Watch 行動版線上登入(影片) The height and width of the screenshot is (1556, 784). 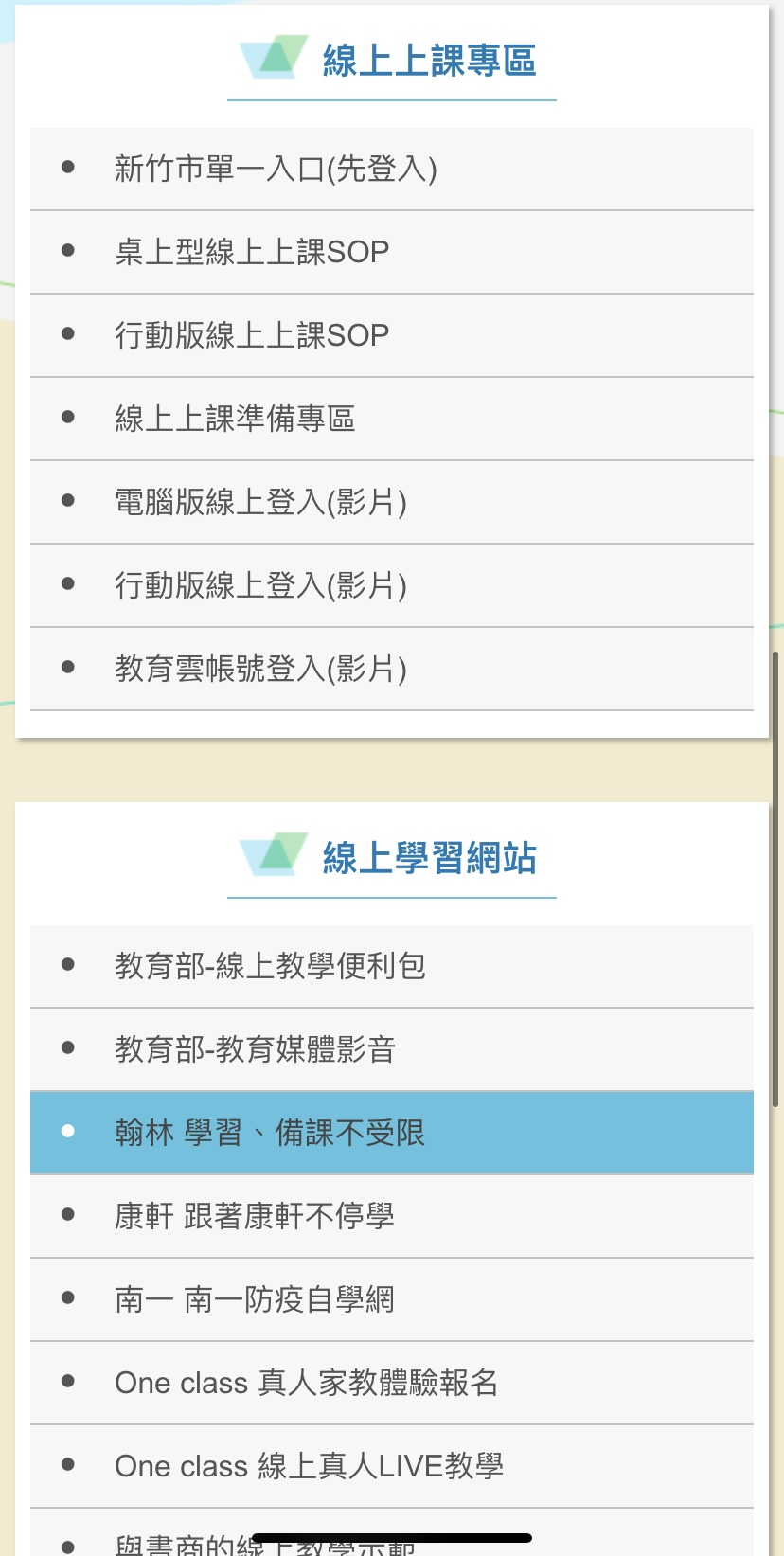coord(260,585)
